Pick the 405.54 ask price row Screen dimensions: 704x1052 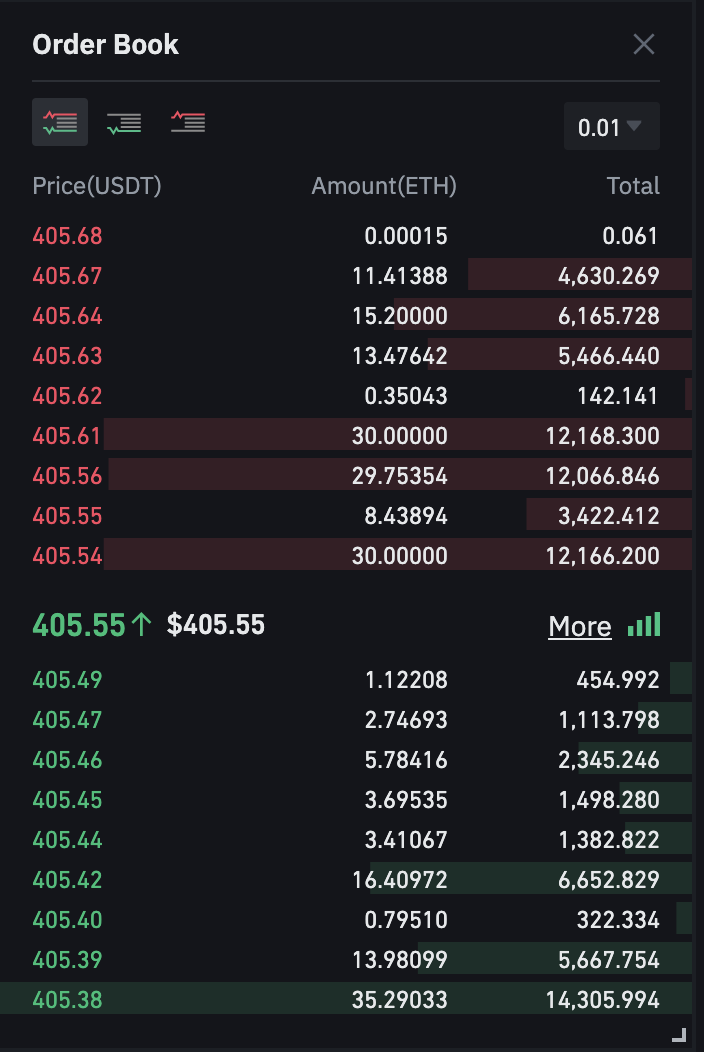click(346, 556)
